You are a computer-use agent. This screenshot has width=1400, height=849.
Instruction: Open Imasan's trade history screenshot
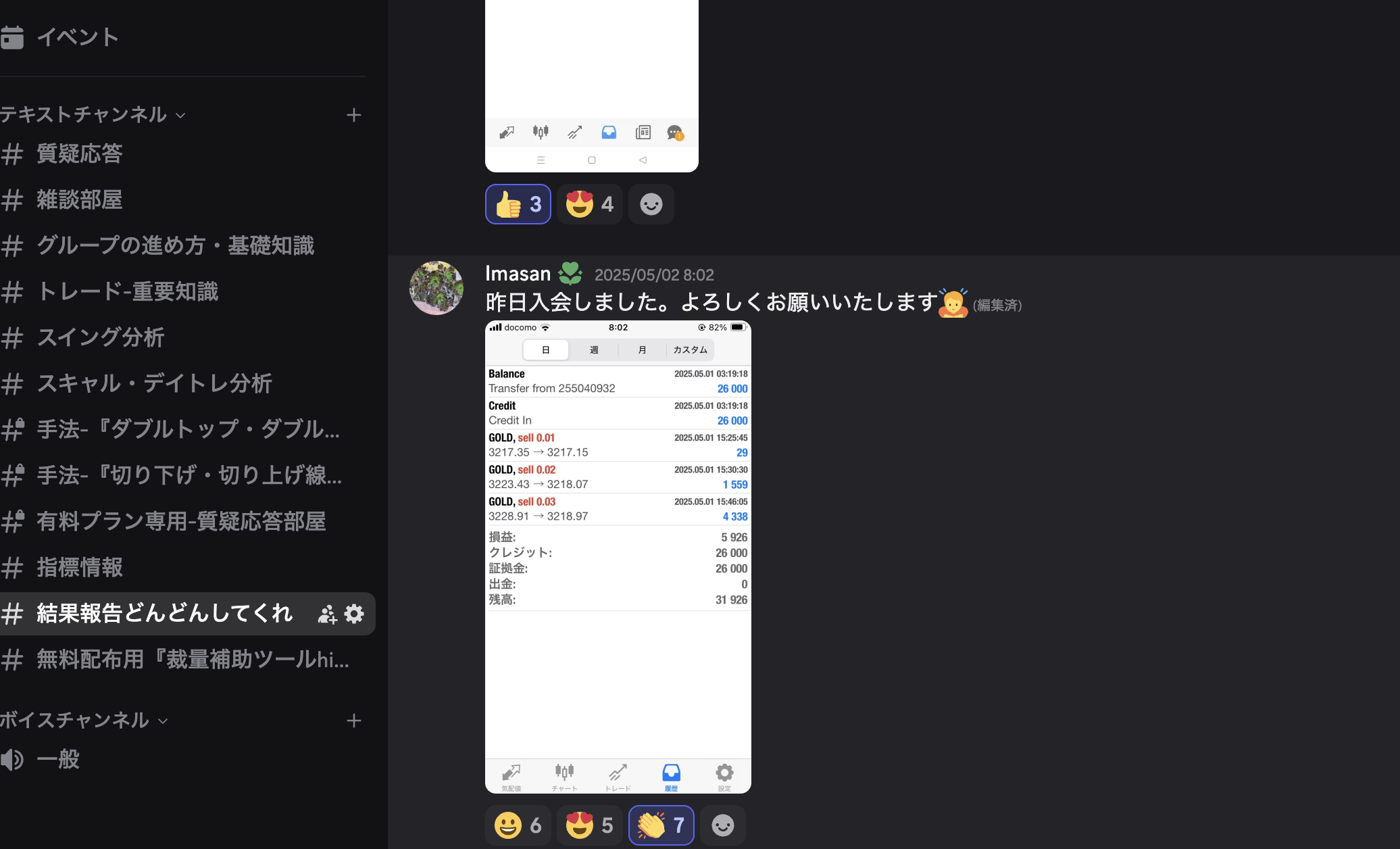[x=618, y=556]
